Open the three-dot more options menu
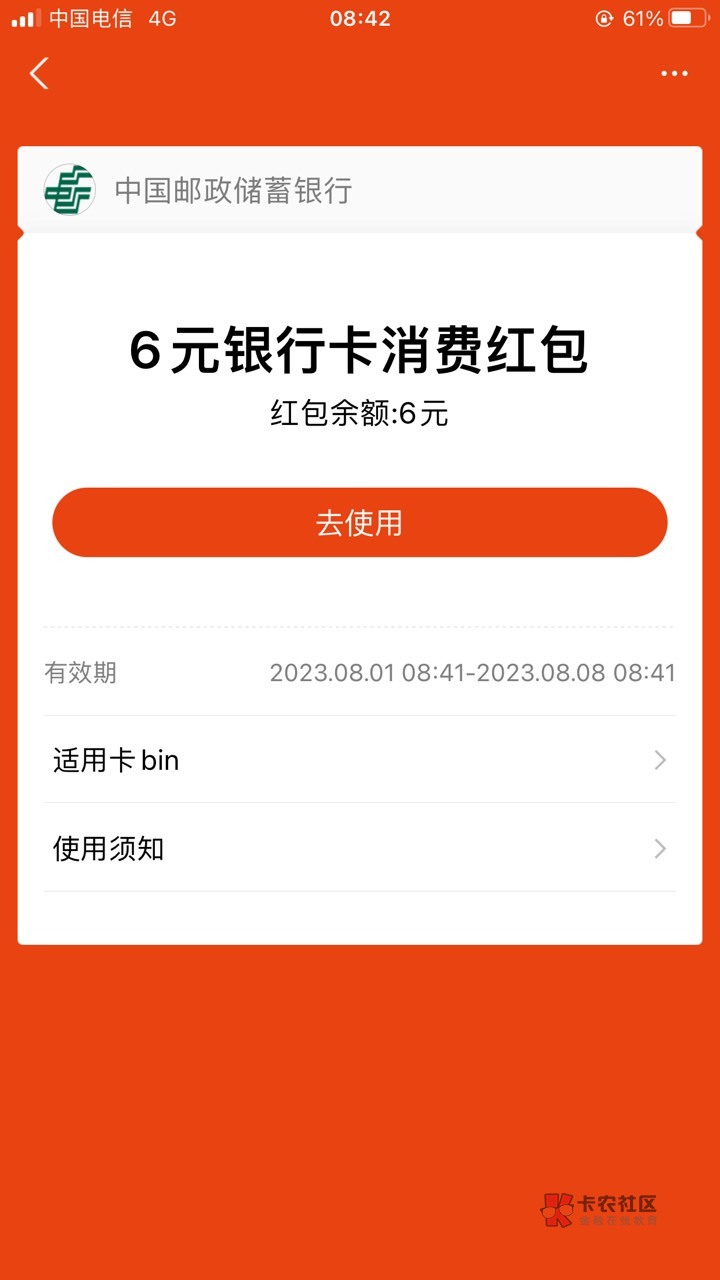The height and width of the screenshot is (1280, 720). point(674,73)
